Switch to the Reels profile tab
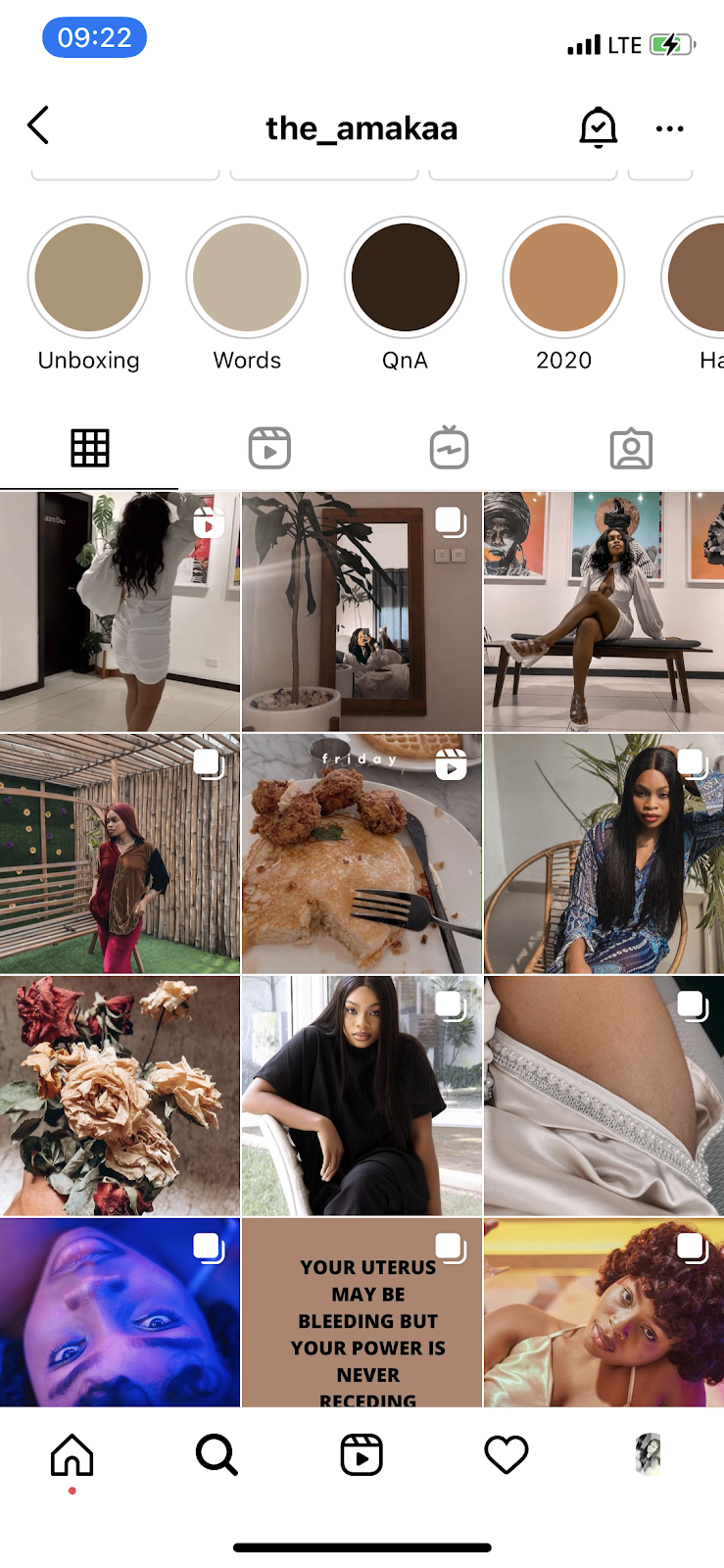 (x=269, y=449)
